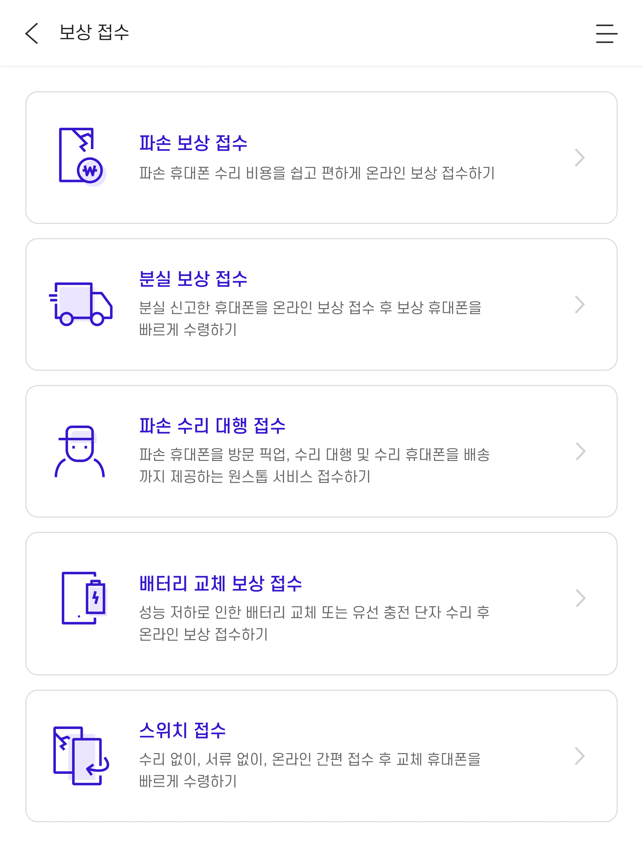Open 파손 보상 접수 card
The height and width of the screenshot is (858, 643).
pyautogui.click(x=321, y=158)
